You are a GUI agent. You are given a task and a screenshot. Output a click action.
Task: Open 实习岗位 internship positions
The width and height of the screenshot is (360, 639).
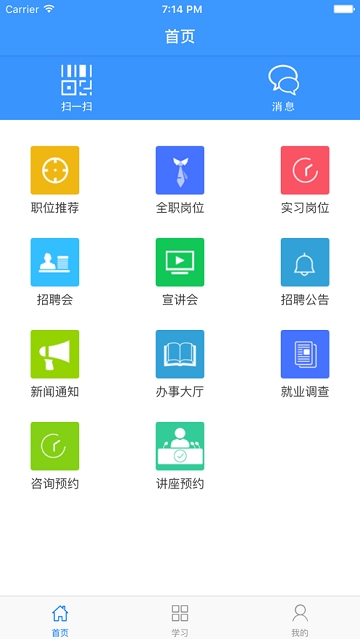305,180
